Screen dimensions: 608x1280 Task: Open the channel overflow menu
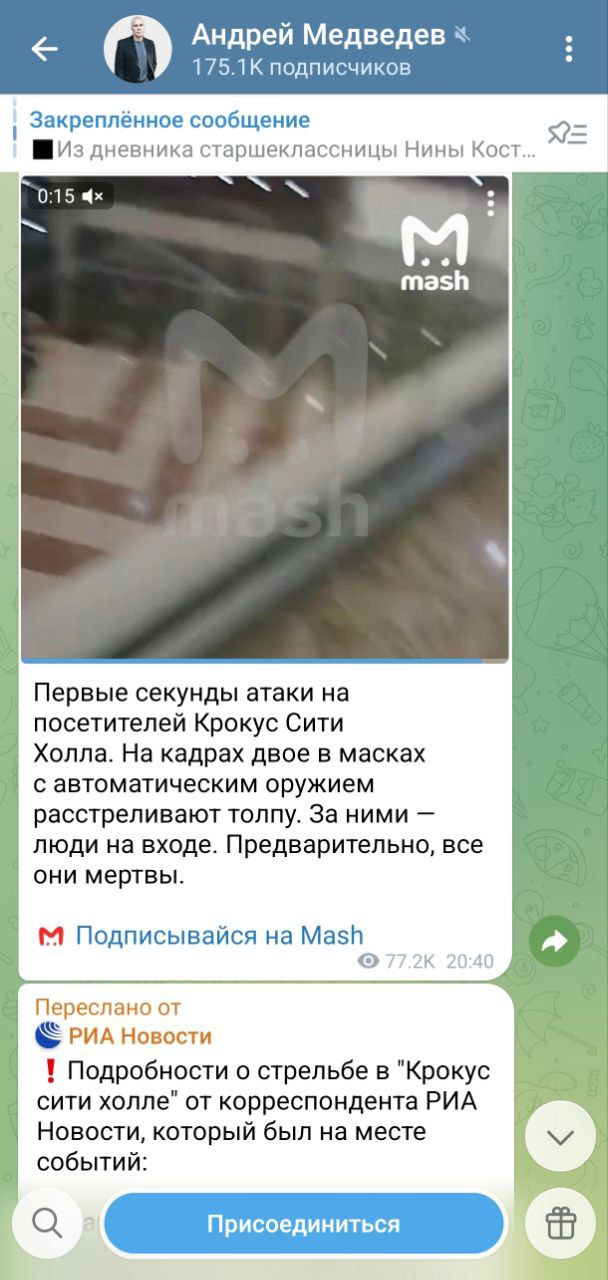[568, 48]
